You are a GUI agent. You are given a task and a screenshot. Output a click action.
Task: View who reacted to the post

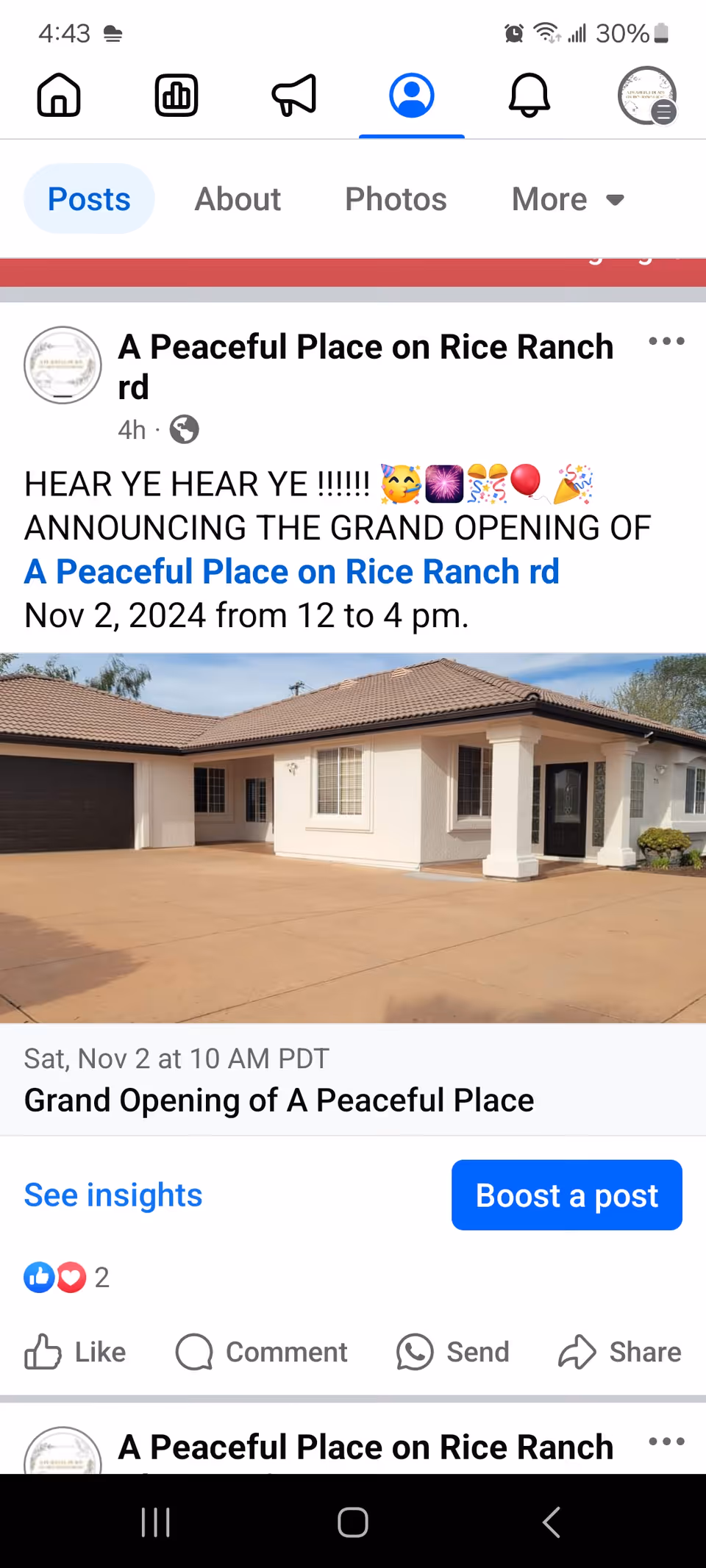[66, 1278]
